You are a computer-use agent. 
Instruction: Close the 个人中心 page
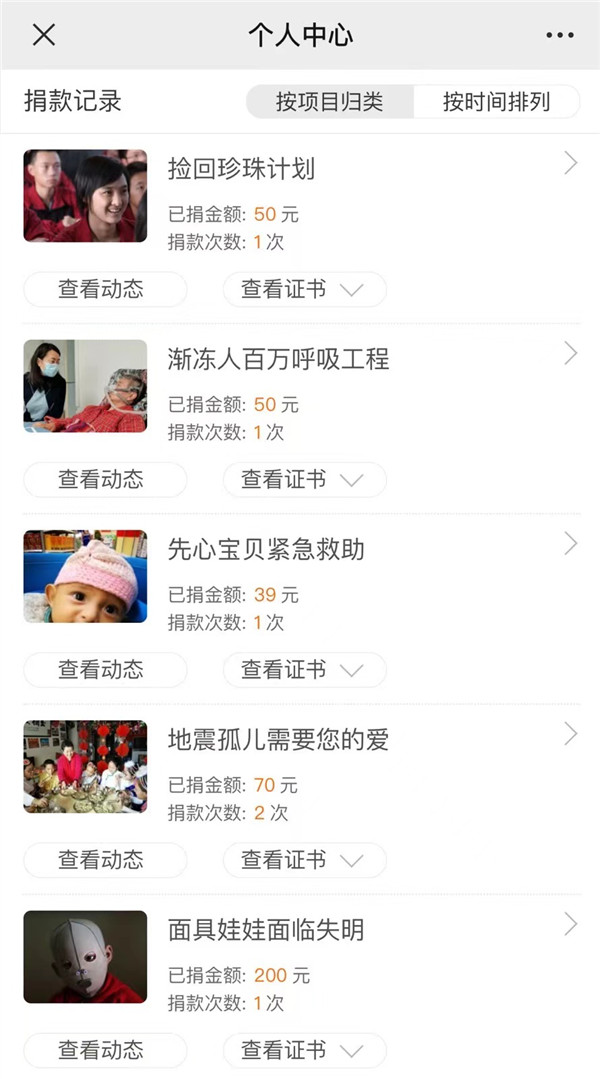[44, 35]
